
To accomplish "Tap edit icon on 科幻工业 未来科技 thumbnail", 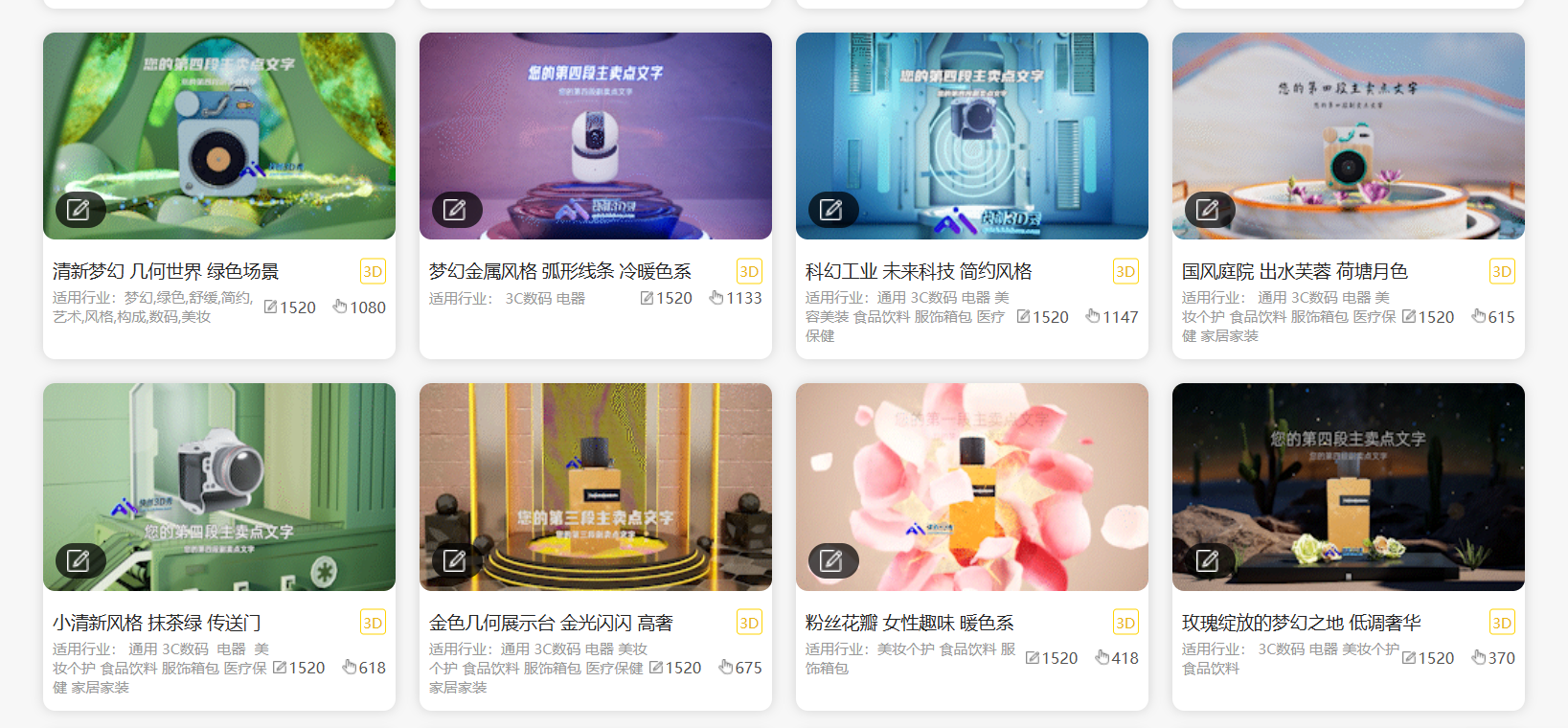I will 832,209.
